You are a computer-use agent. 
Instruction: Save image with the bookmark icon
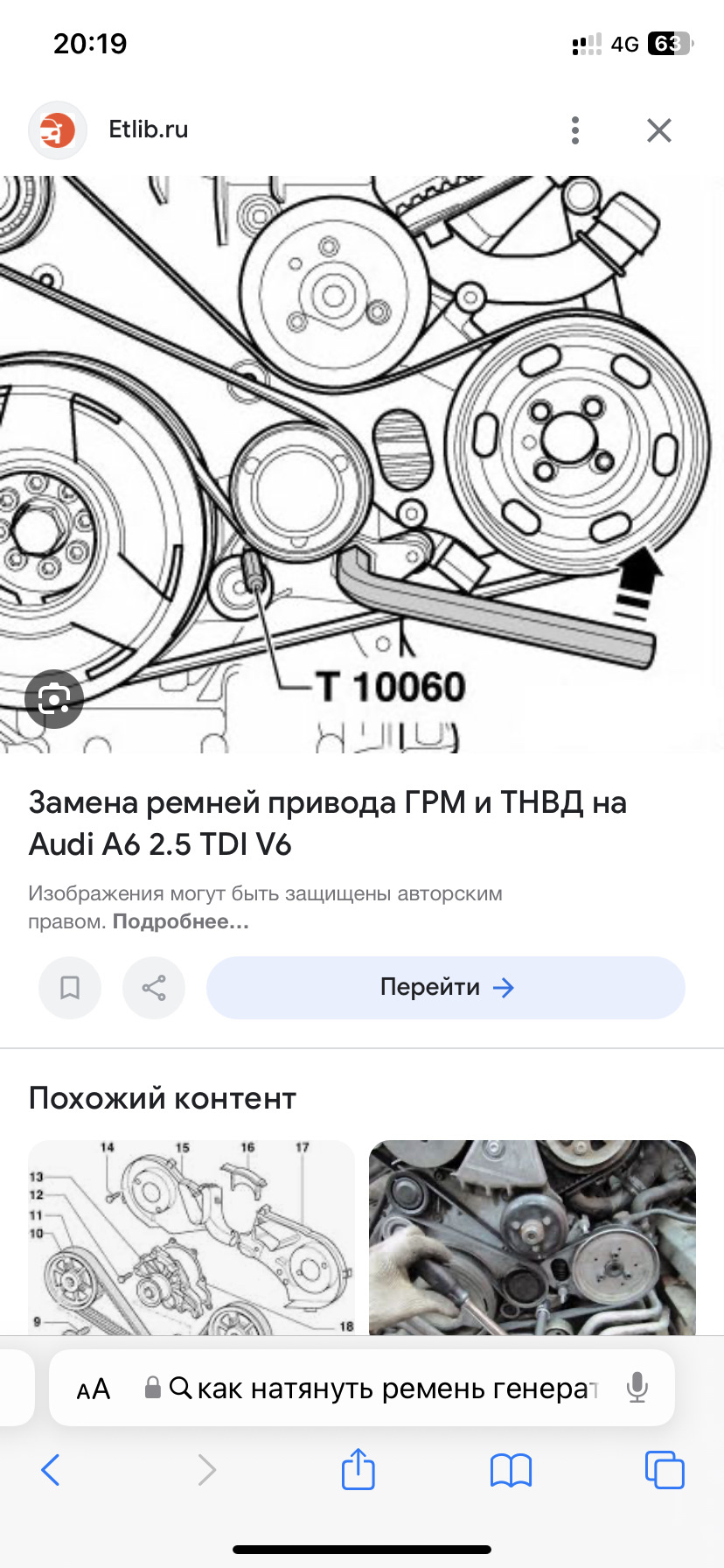[x=70, y=988]
